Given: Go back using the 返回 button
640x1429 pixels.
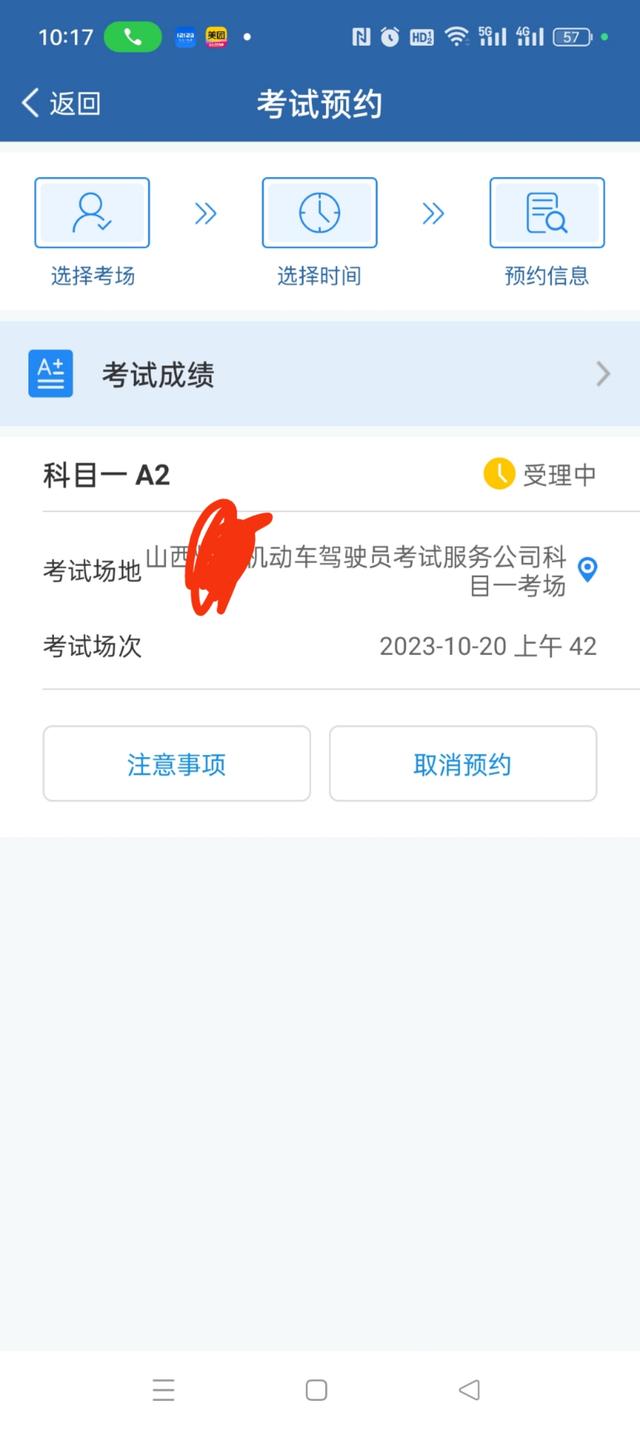Looking at the screenshot, I should (x=61, y=103).
